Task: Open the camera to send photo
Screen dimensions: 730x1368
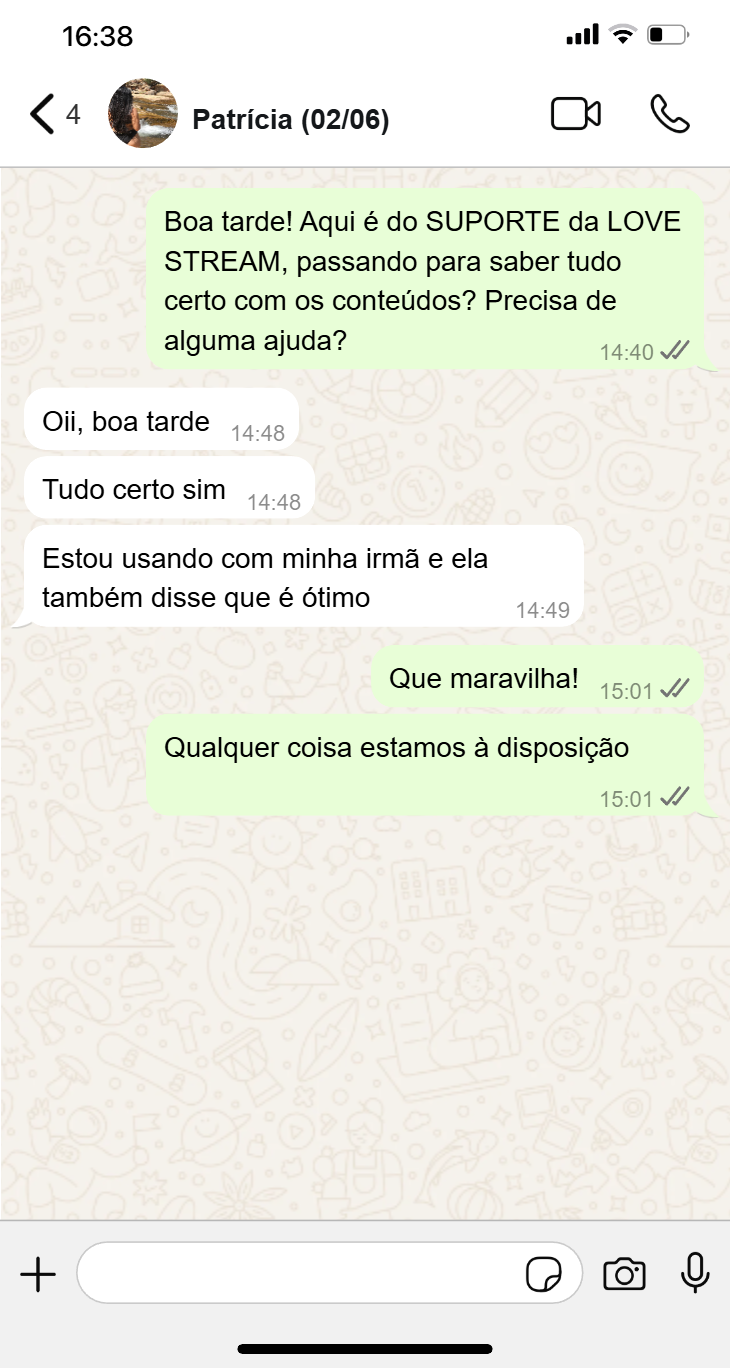Action: coord(624,1274)
